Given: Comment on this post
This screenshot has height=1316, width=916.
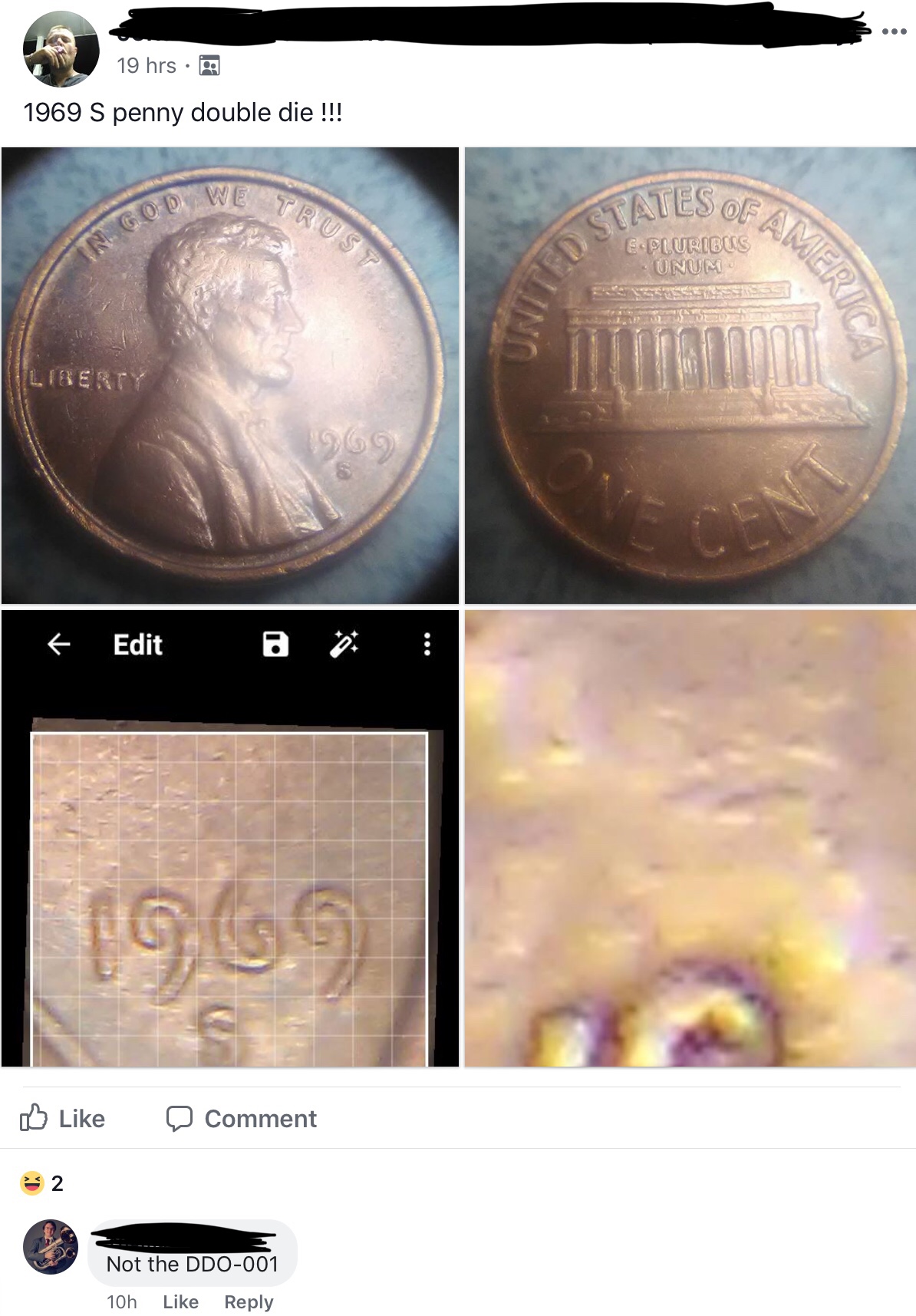Looking at the screenshot, I should pos(242,1118).
